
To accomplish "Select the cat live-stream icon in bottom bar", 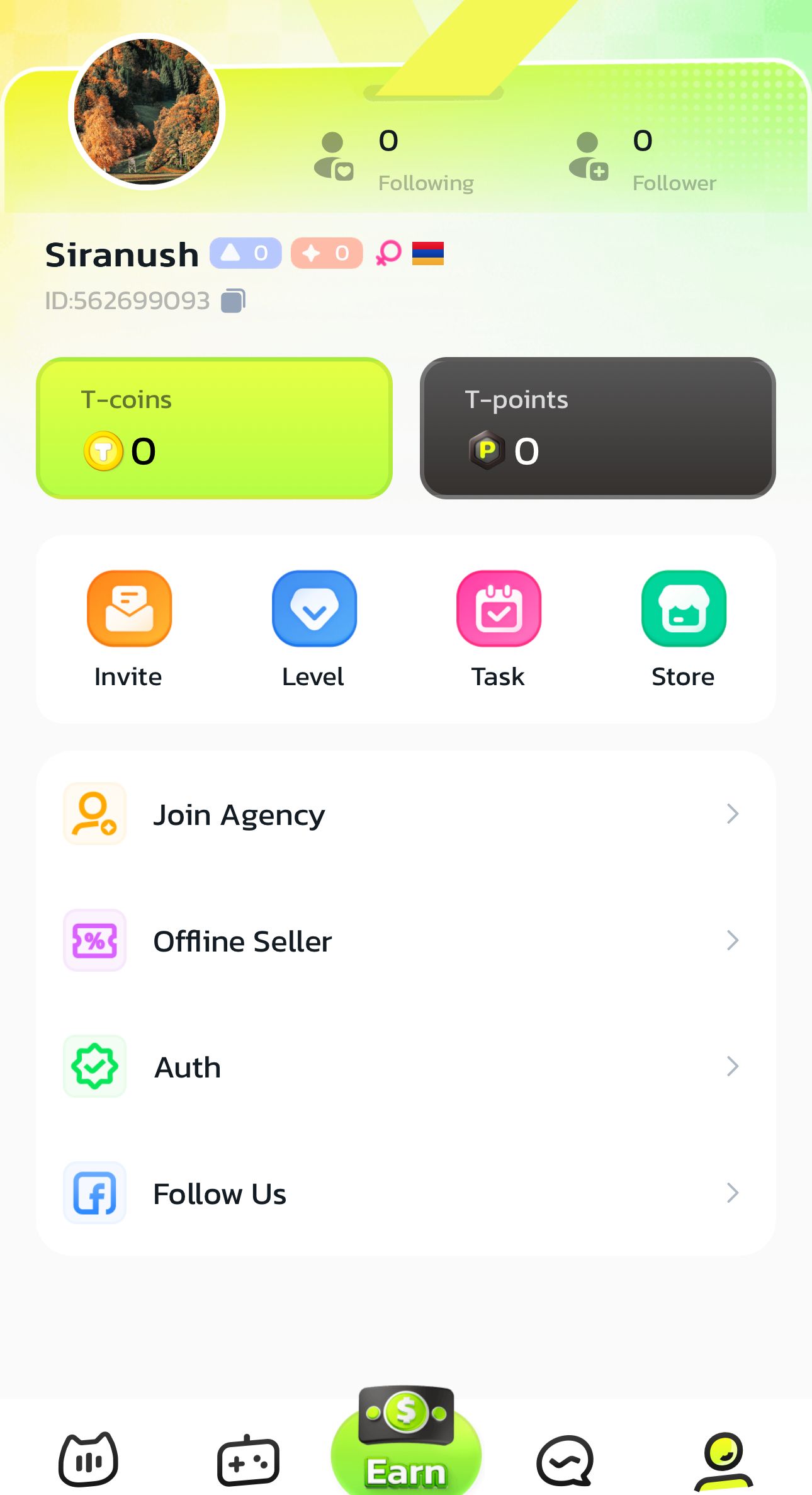I will [x=88, y=1460].
